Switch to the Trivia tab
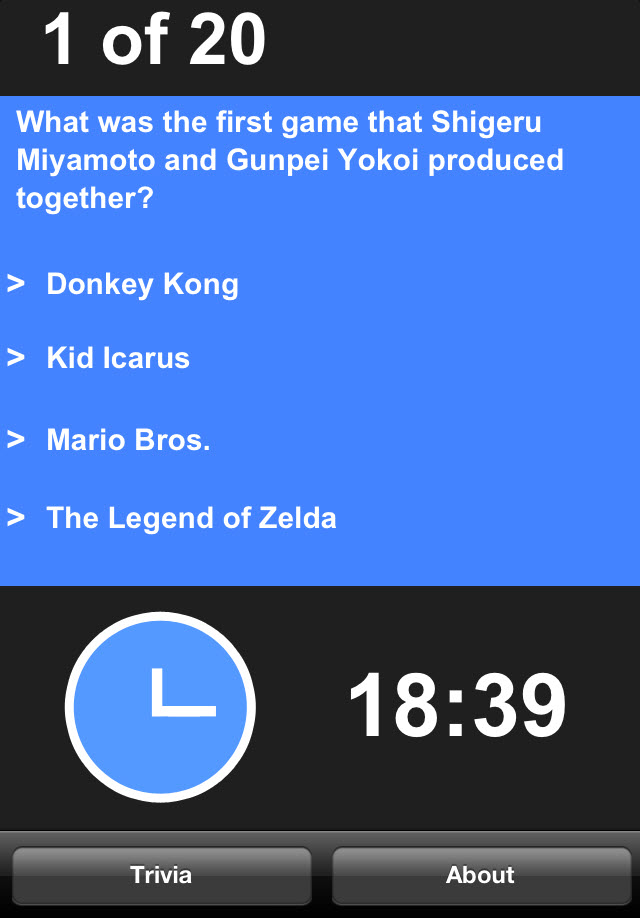Screen dimensions: 640x918 point(161,875)
